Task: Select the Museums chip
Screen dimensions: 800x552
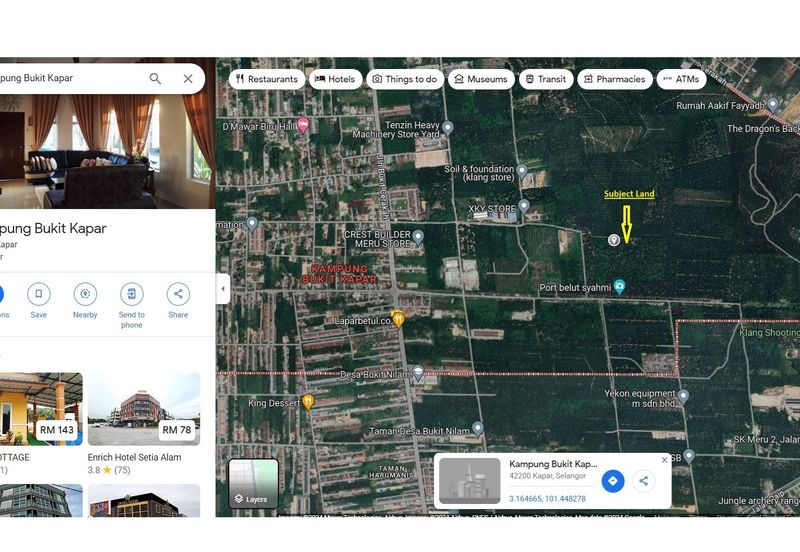Action: tap(479, 79)
